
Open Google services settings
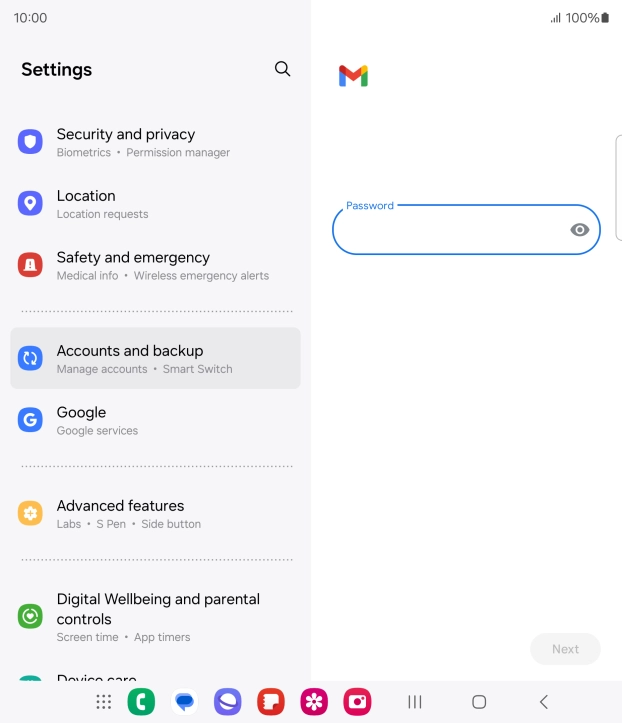tap(155, 420)
